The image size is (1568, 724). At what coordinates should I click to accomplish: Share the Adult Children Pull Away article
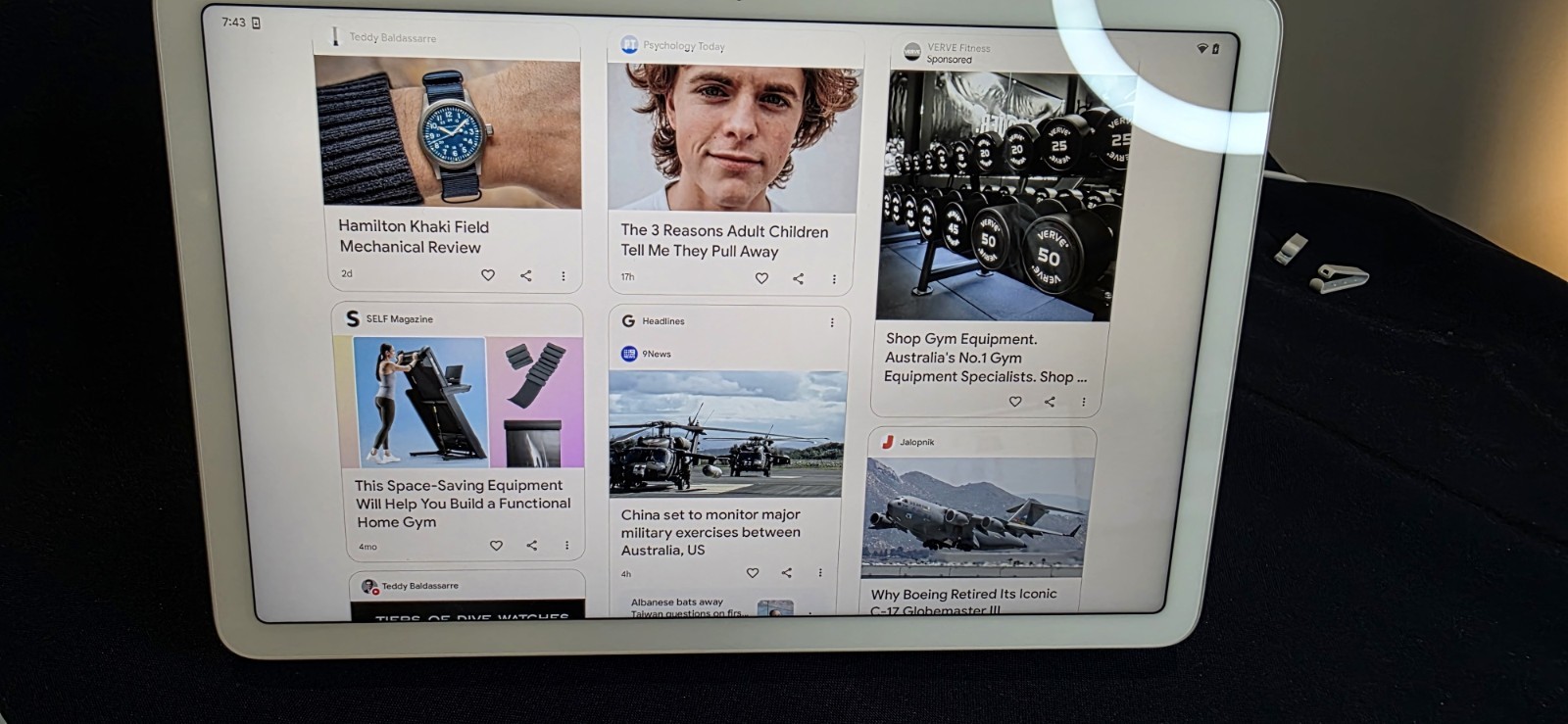coord(799,278)
